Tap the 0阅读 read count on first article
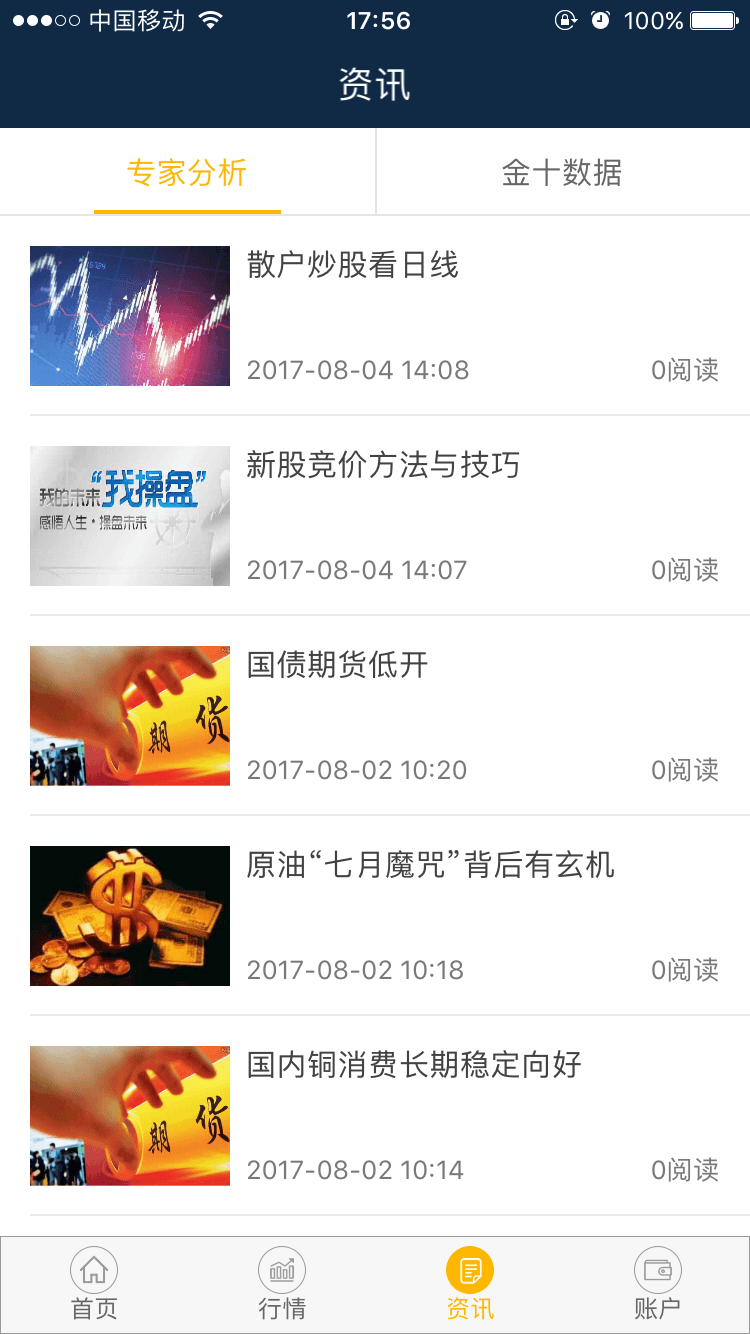This screenshot has width=750, height=1334. coord(684,370)
